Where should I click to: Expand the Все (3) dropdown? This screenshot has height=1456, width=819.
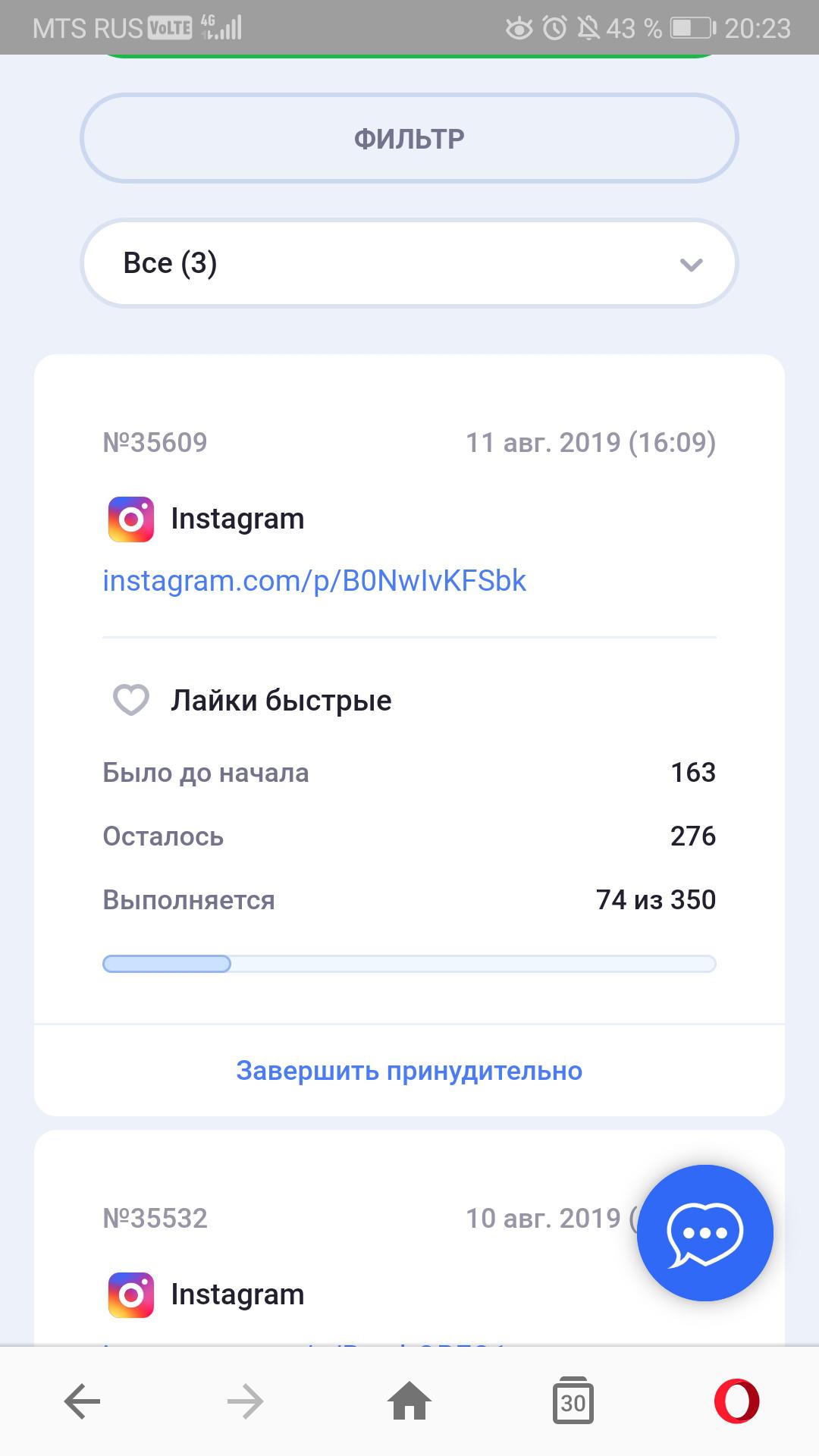(x=409, y=263)
